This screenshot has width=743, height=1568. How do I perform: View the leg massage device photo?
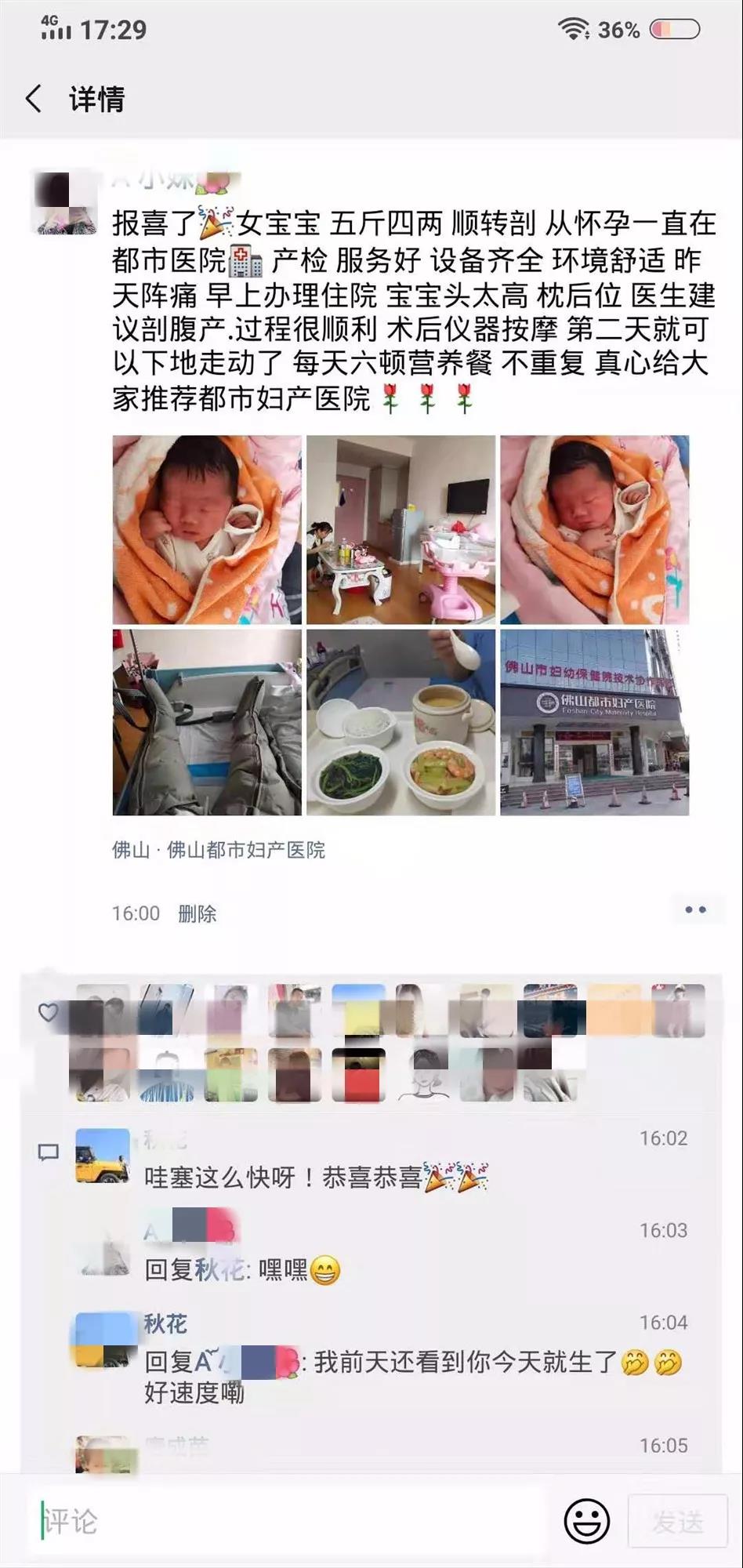tap(207, 722)
